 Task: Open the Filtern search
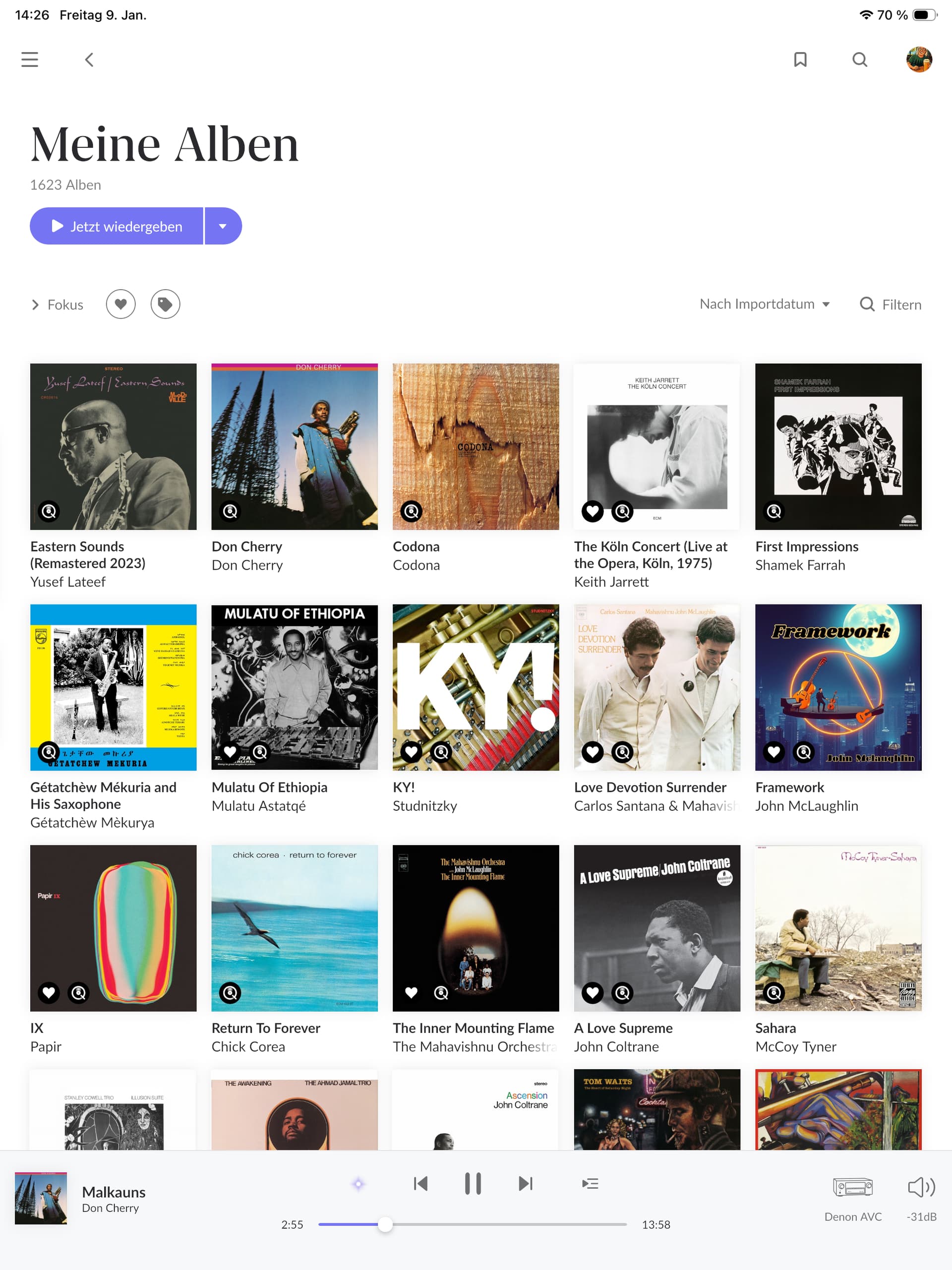890,304
